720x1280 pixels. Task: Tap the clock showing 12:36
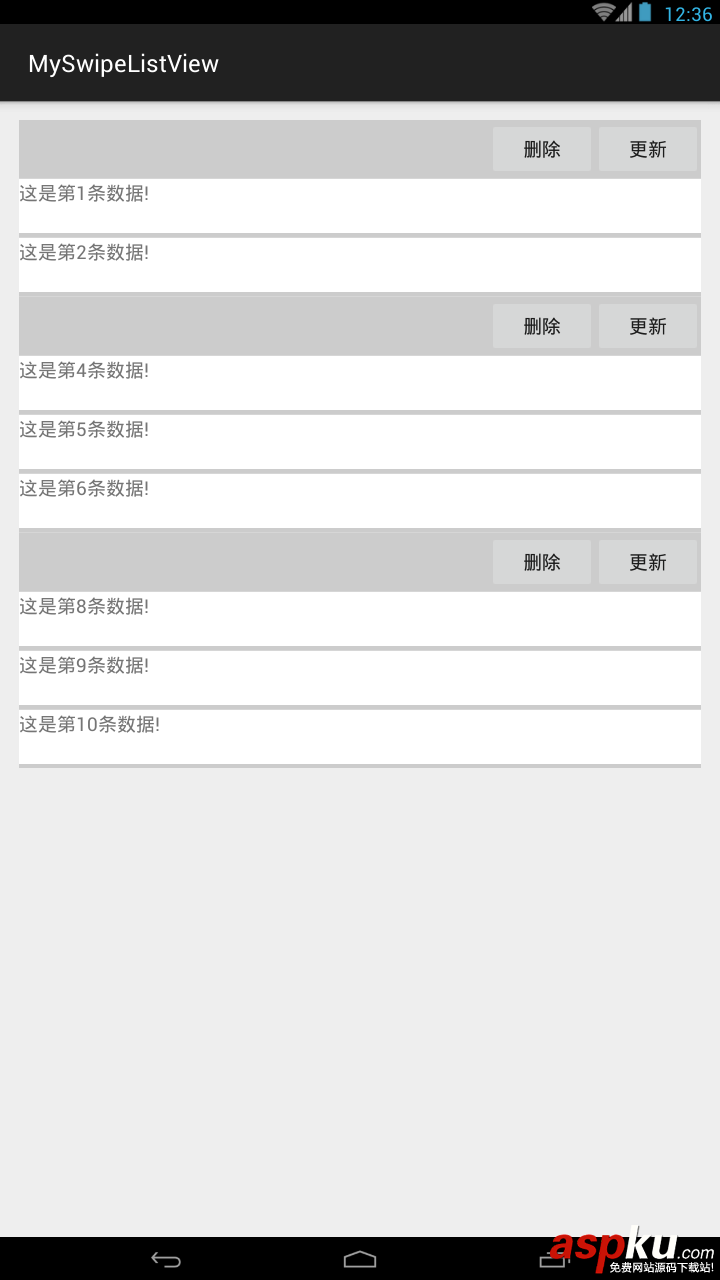pyautogui.click(x=689, y=14)
